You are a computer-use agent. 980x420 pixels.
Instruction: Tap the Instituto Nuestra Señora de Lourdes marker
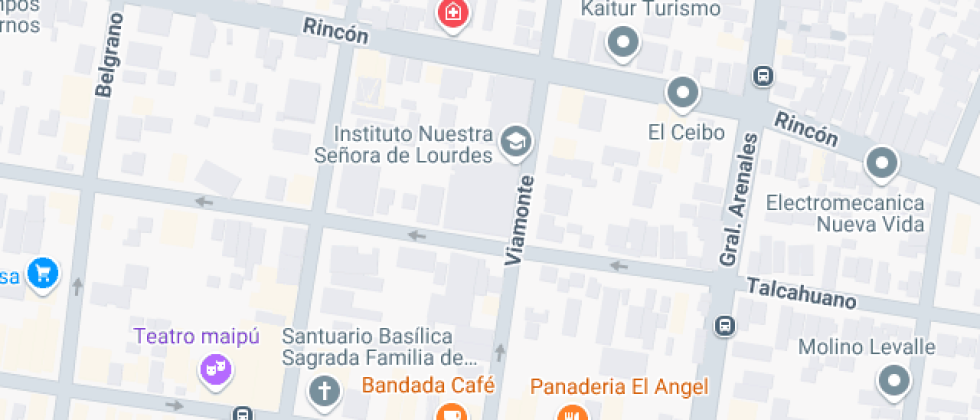pos(516,143)
